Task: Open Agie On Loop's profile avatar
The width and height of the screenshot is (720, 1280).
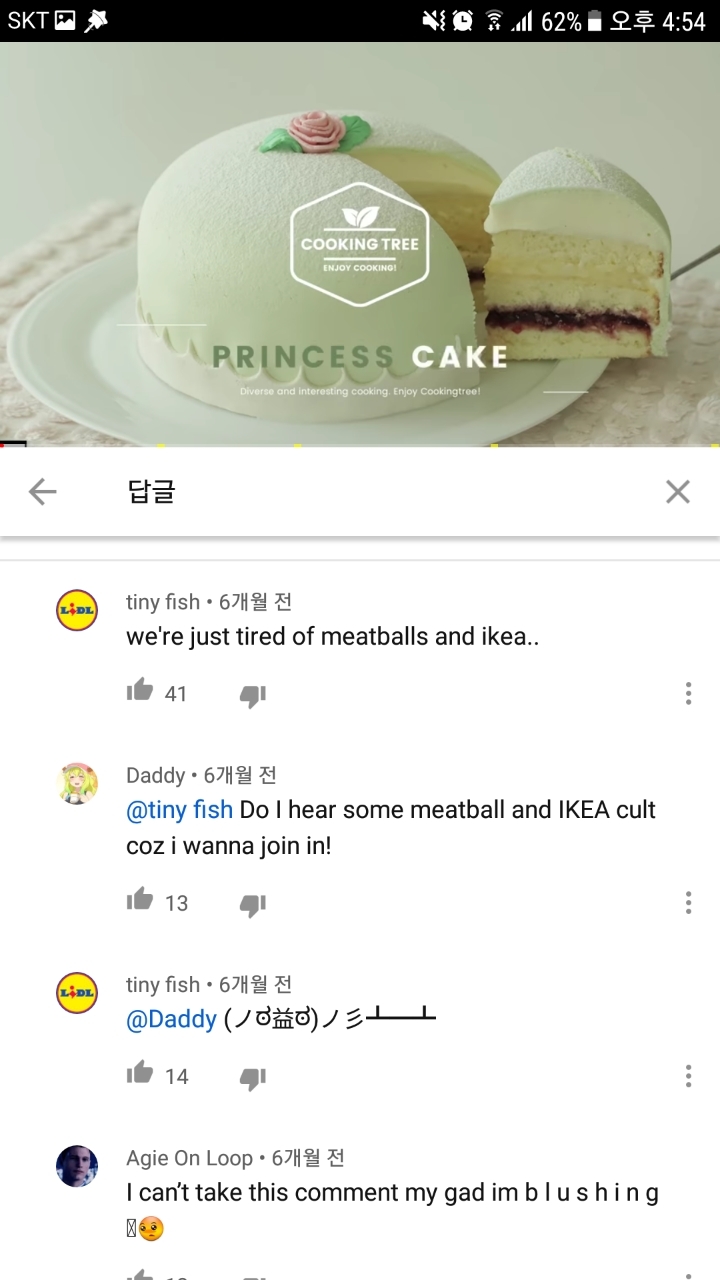Action: [77, 1166]
